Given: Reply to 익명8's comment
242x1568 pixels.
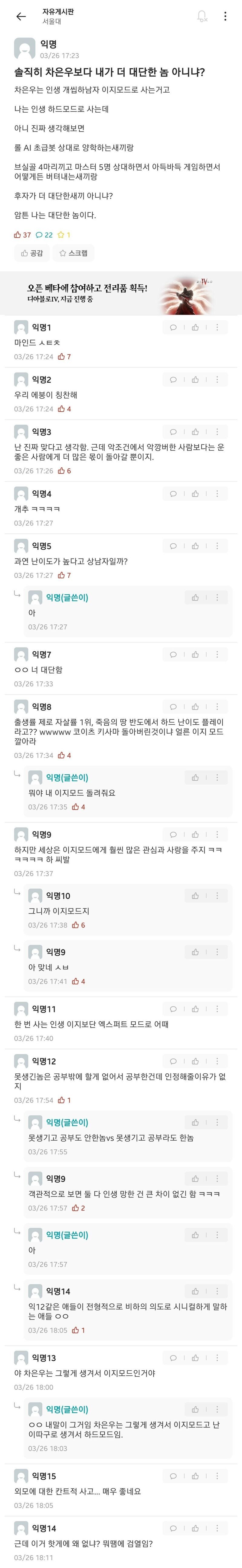Looking at the screenshot, I should tap(173, 707).
